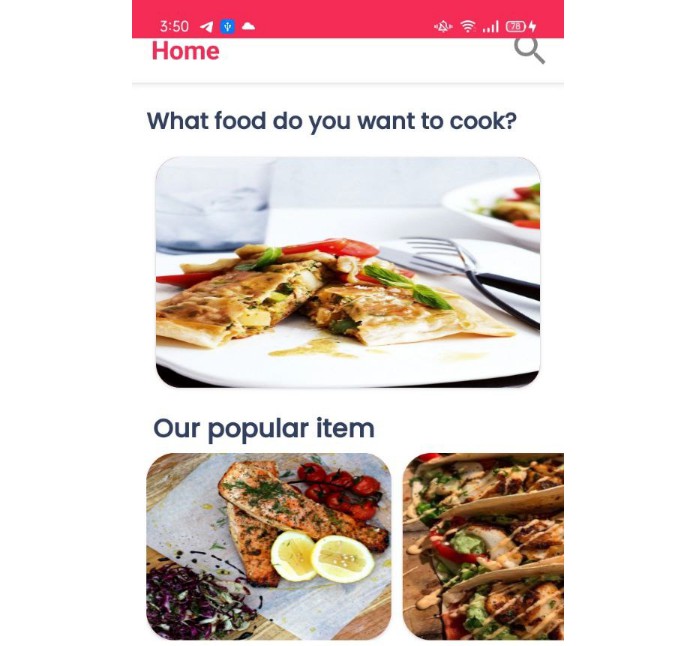The width and height of the screenshot is (681, 646).
Task: Open the chicken tacos popular item card
Action: tap(484, 546)
